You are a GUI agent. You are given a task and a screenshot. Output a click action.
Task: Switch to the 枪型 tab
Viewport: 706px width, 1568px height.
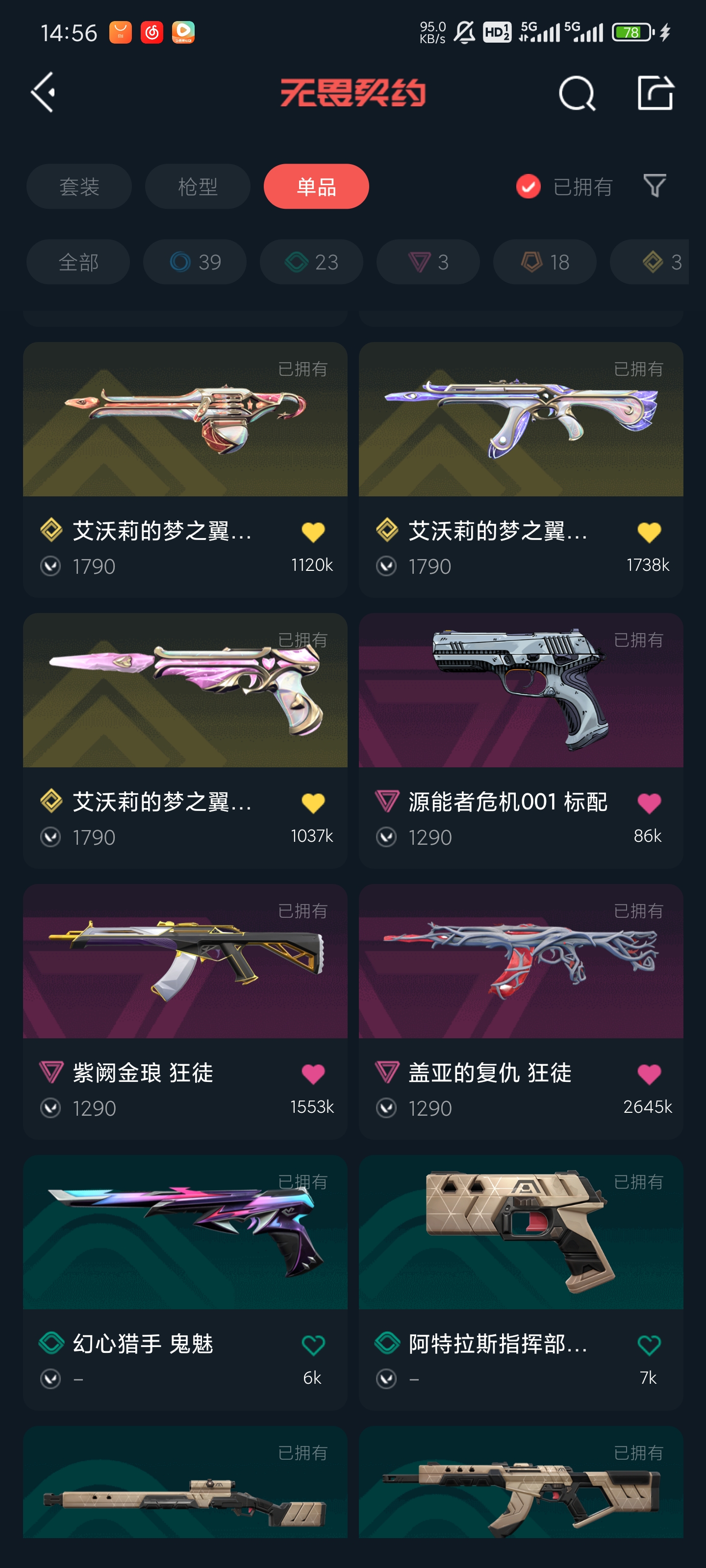click(198, 186)
